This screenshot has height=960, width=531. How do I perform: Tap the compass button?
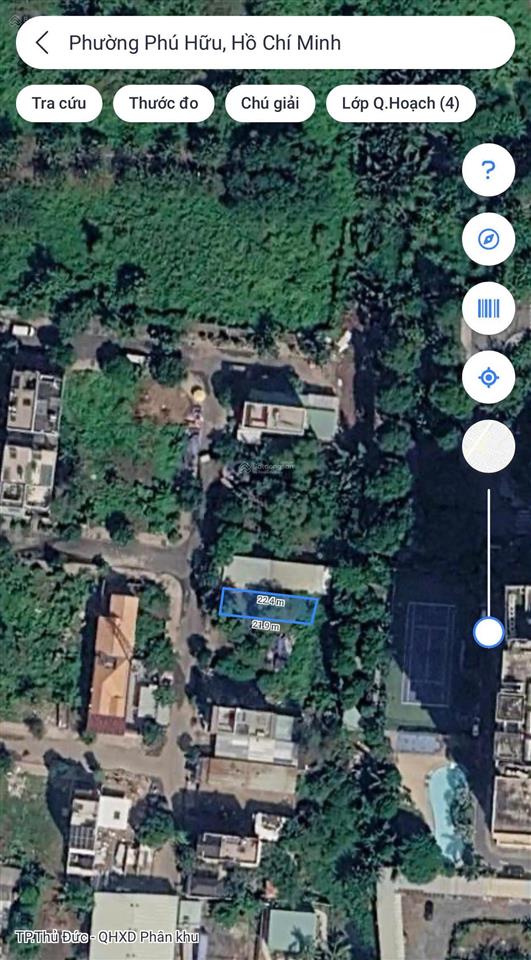click(488, 239)
